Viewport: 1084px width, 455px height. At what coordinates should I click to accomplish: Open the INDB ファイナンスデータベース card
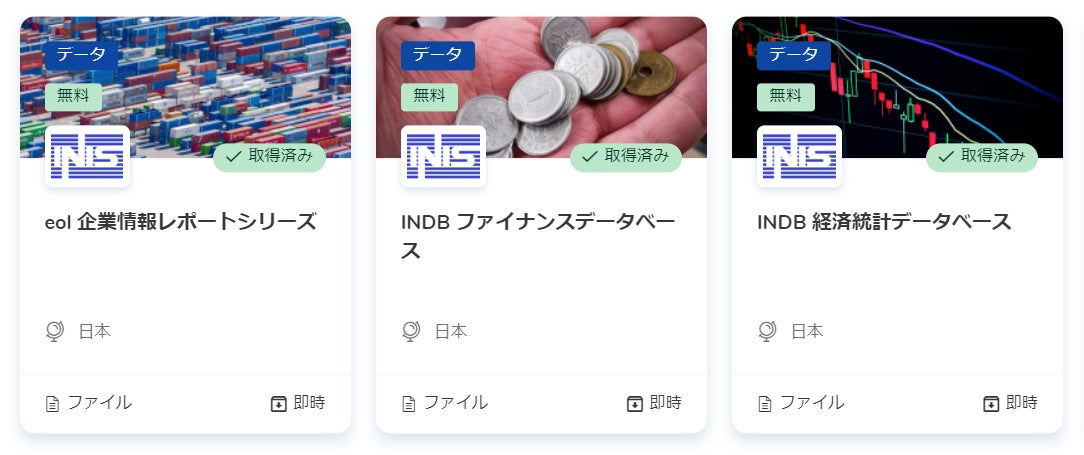tap(538, 236)
